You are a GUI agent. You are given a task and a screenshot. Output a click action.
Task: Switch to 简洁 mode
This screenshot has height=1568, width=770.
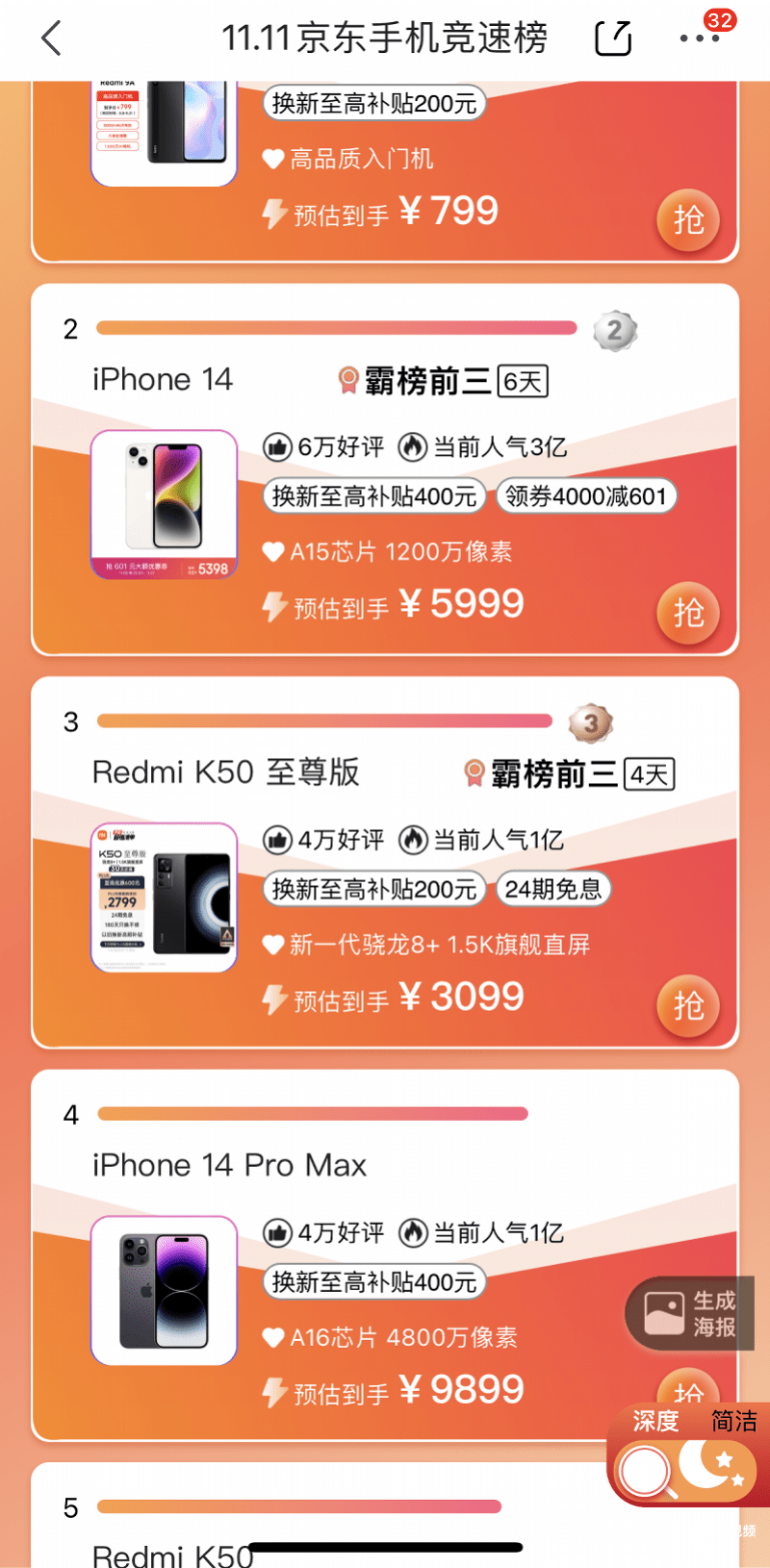tap(732, 1422)
